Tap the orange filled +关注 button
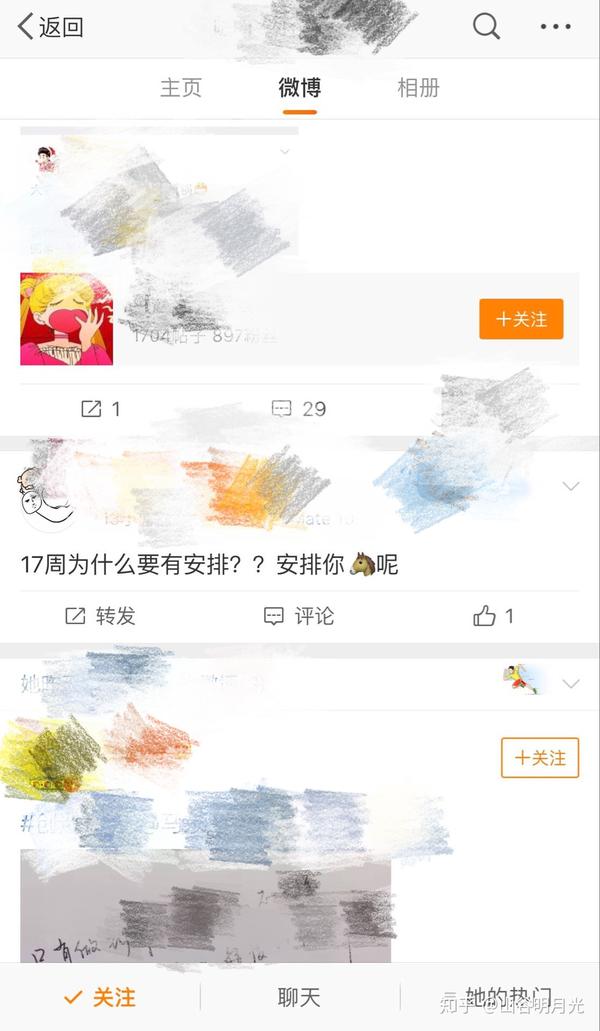The height and width of the screenshot is (1031, 600). 521,319
